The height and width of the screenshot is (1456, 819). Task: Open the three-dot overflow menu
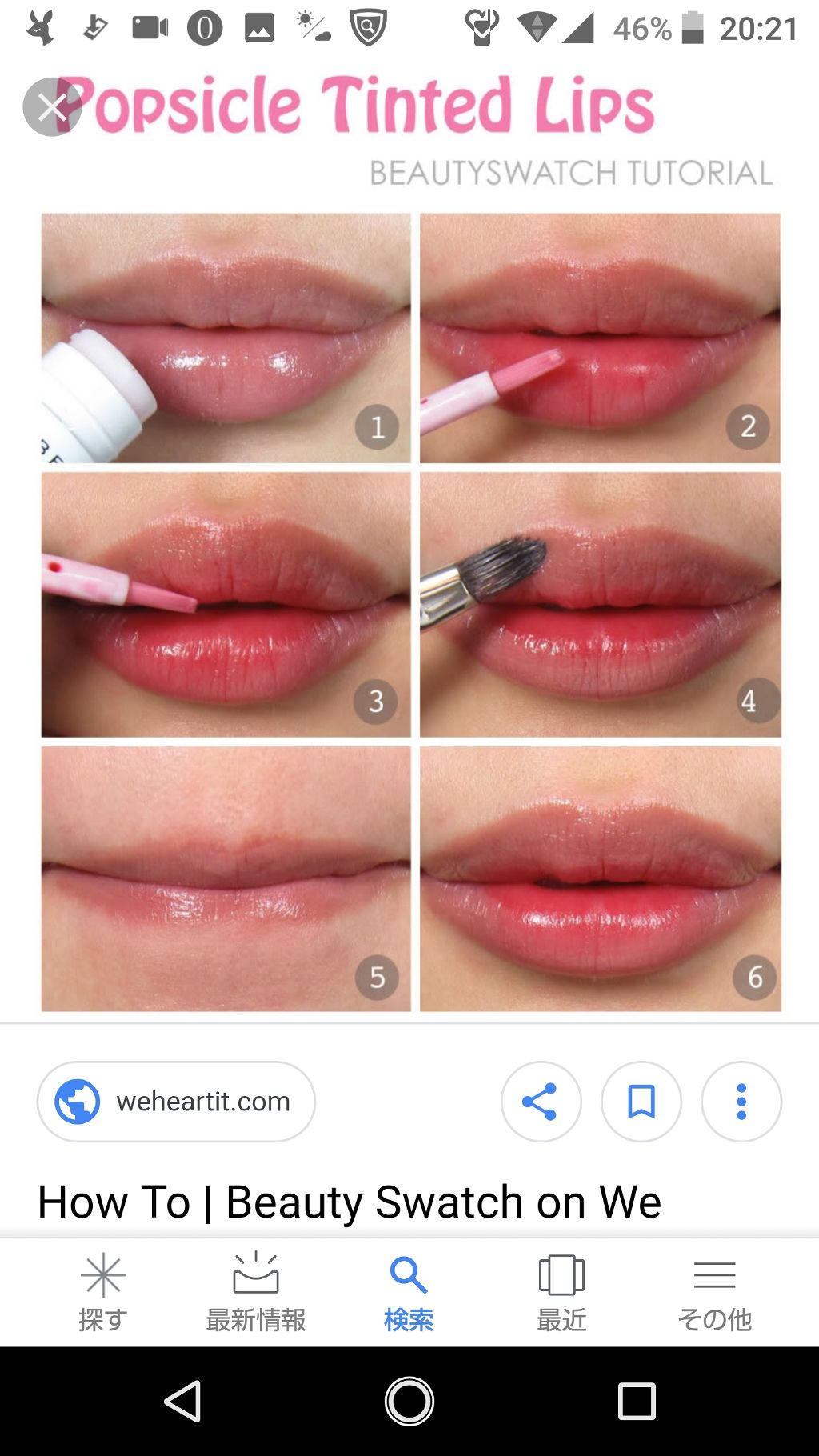click(741, 1102)
